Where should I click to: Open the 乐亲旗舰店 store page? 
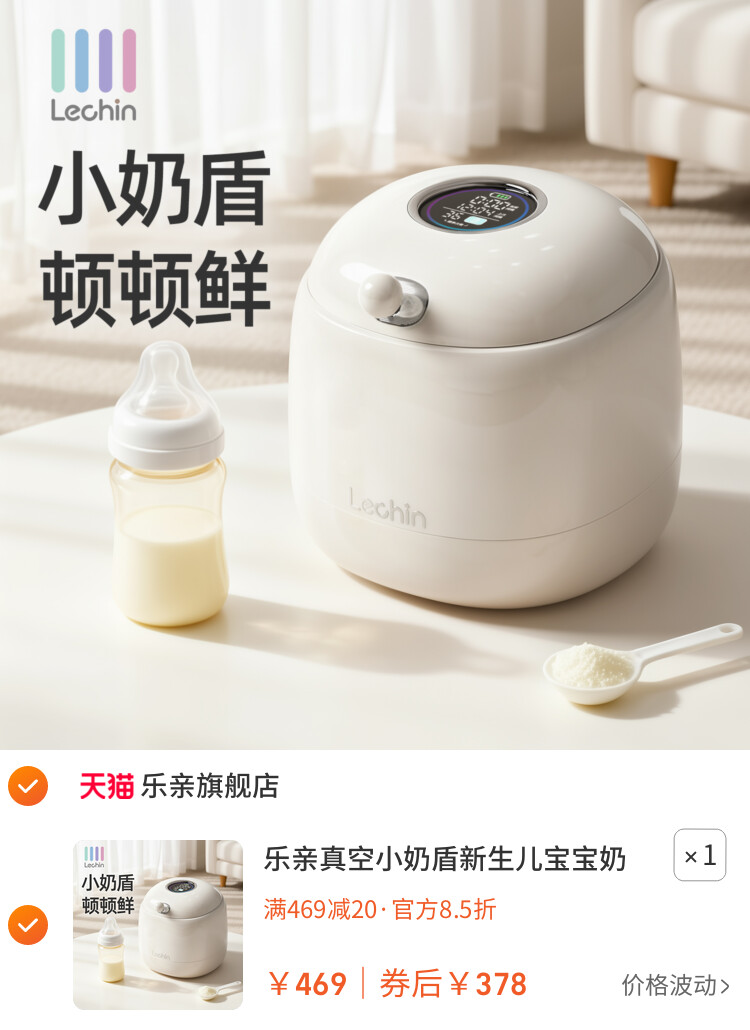tap(209, 786)
